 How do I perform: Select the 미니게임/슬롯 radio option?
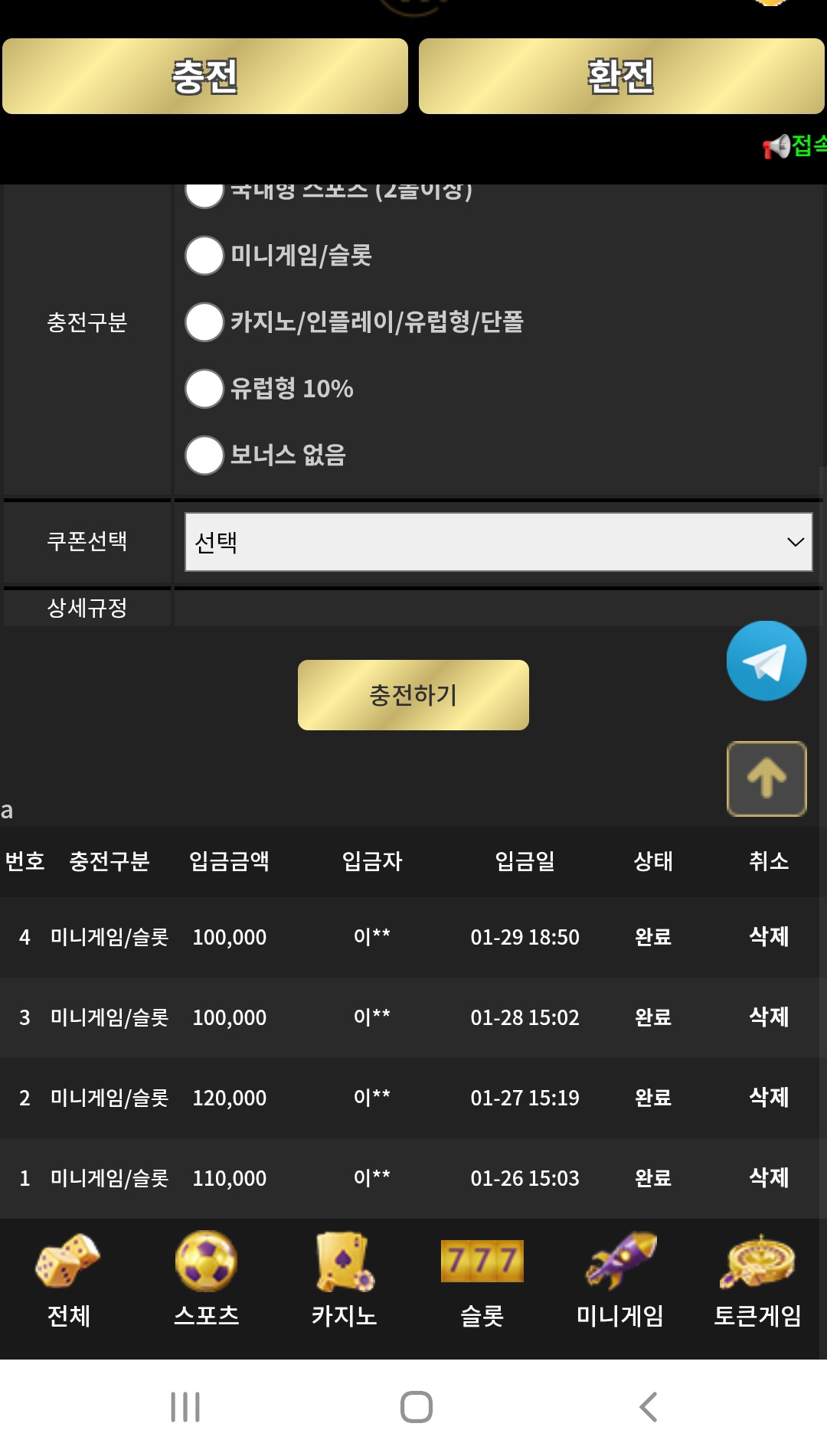[x=204, y=255]
